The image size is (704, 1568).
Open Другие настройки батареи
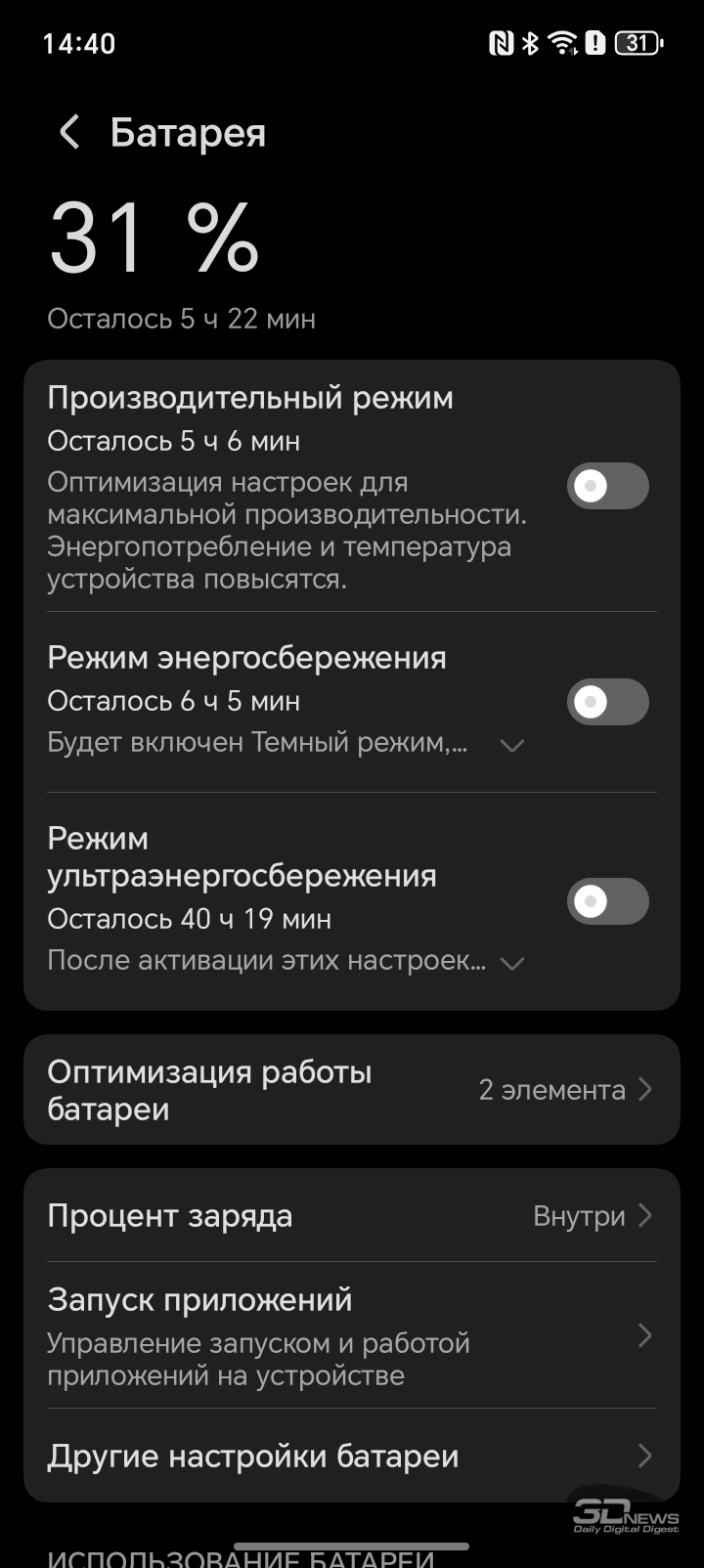pos(352,1456)
